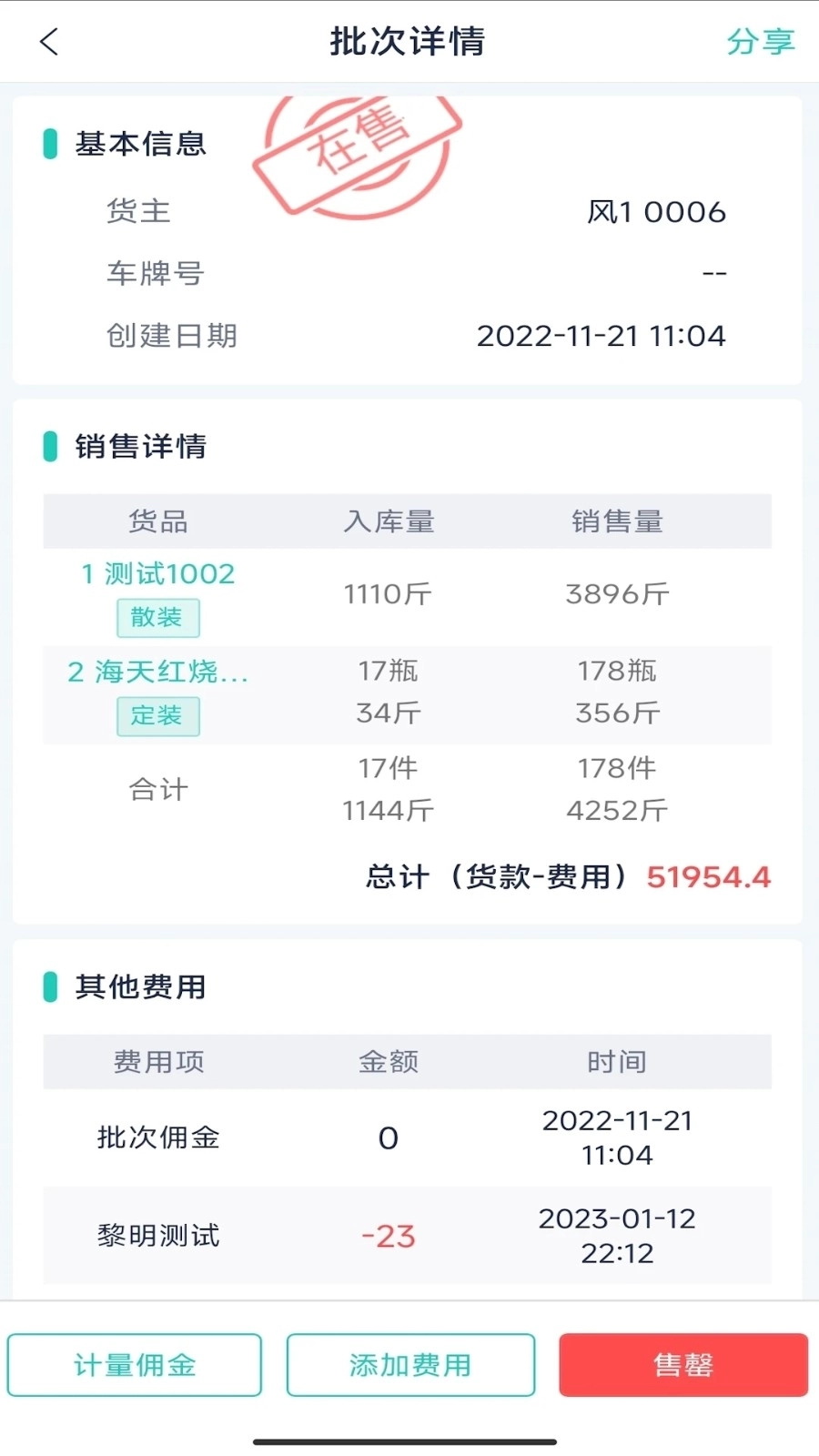
Task: Tap the red 售罄 sold-out button
Action: pos(683,1364)
